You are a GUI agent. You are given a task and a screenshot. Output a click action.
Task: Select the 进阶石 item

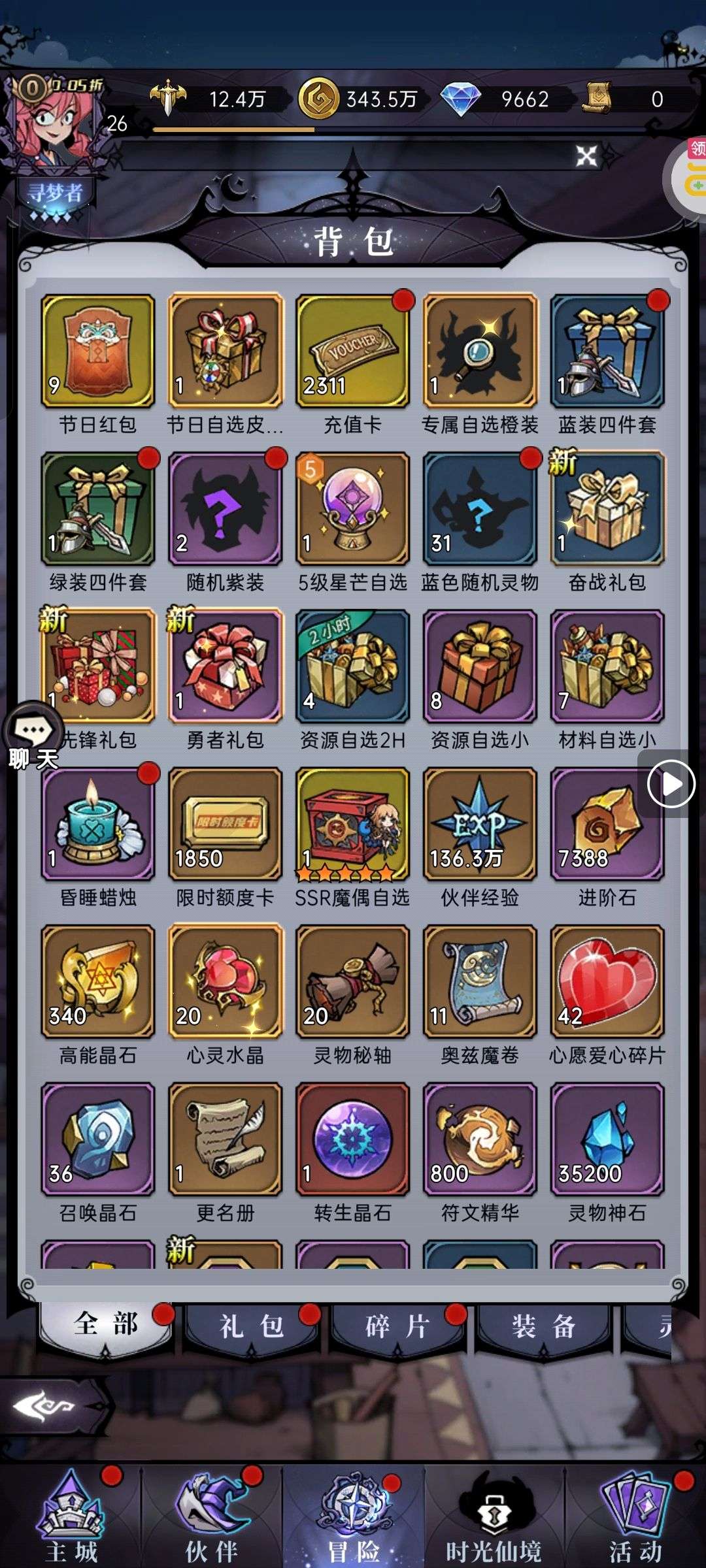607,824
